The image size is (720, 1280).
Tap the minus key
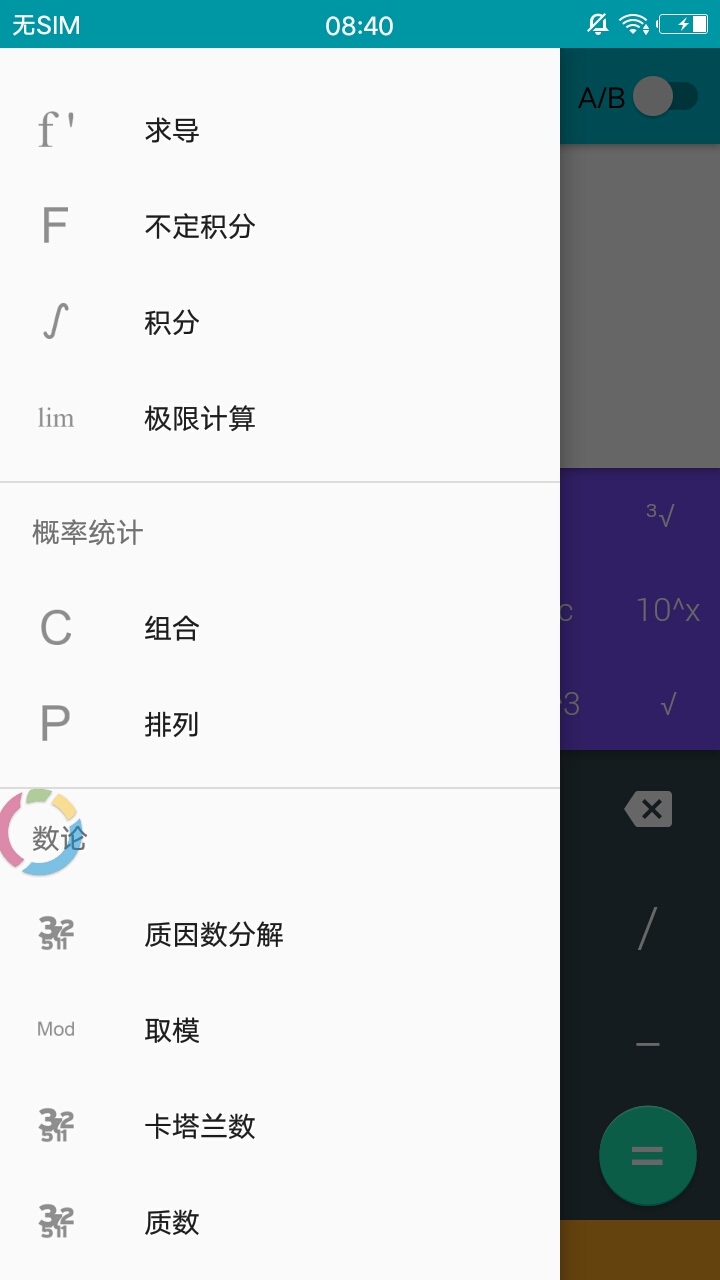tap(647, 1045)
